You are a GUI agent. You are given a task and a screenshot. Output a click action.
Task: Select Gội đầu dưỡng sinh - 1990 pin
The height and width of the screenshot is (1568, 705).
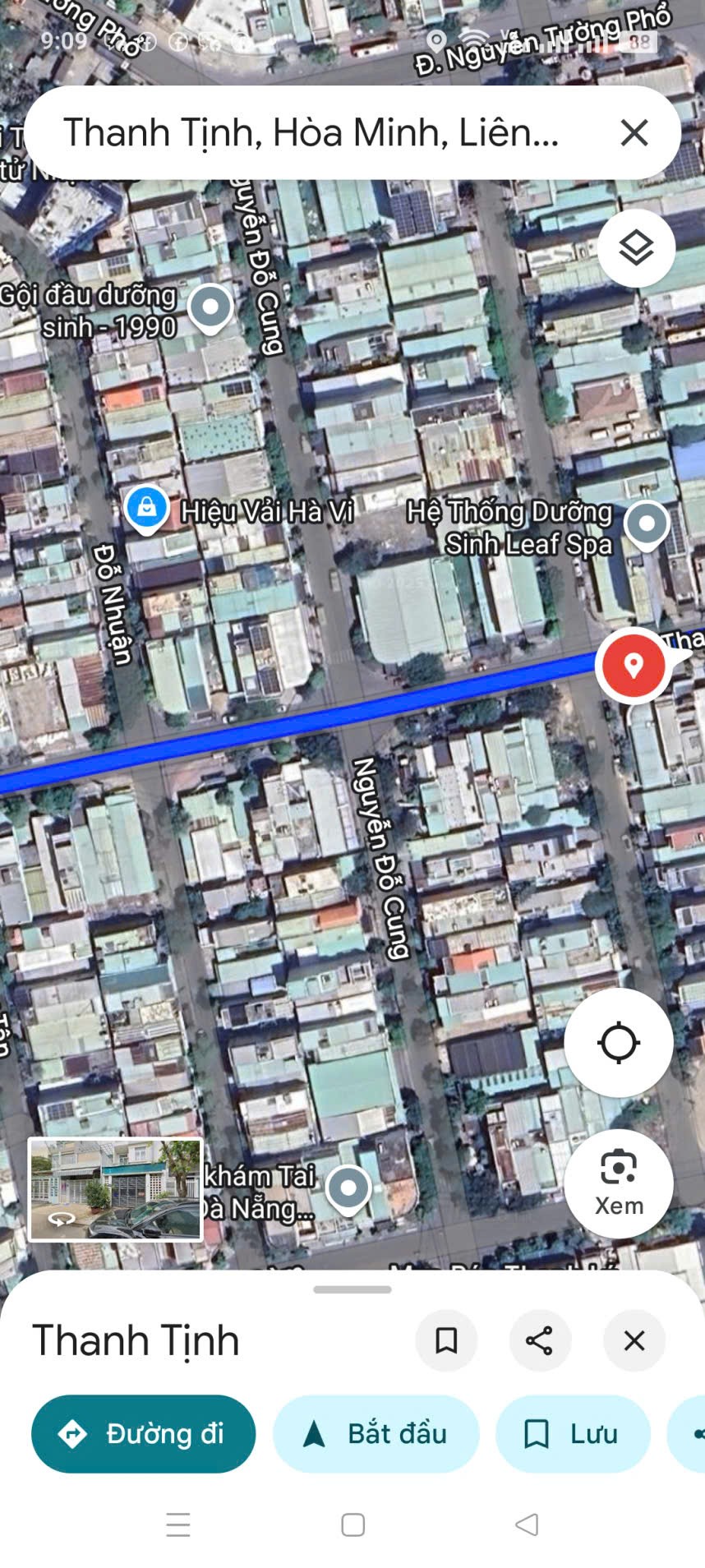210,307
